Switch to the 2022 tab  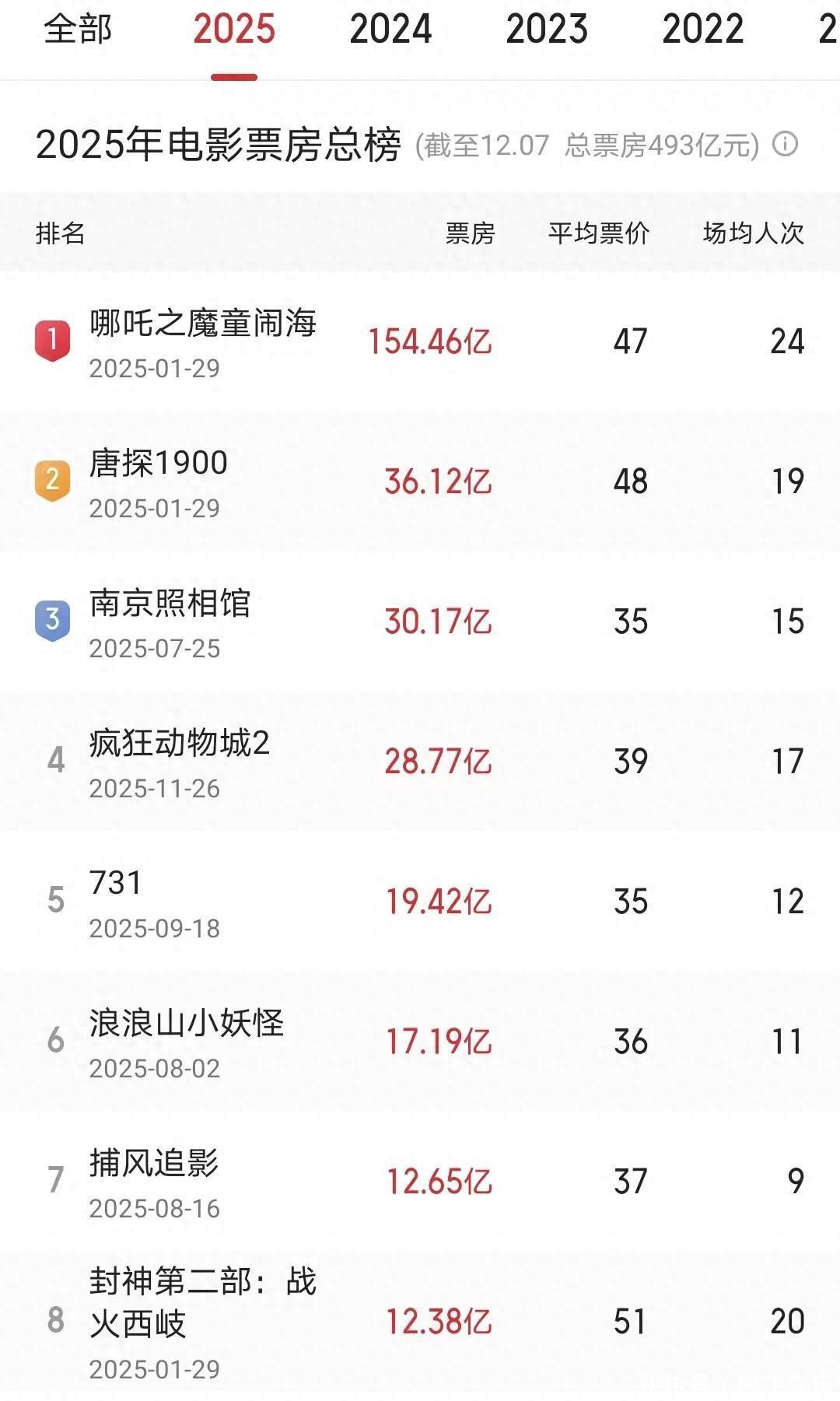click(x=702, y=30)
